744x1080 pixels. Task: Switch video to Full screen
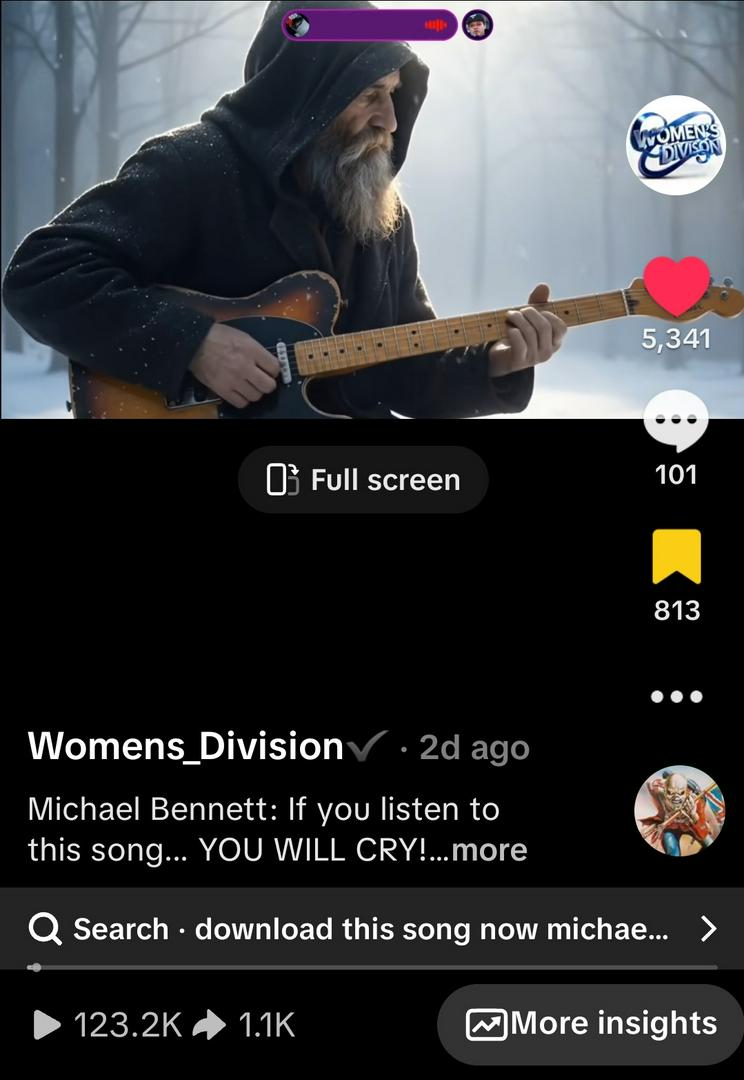tap(363, 480)
